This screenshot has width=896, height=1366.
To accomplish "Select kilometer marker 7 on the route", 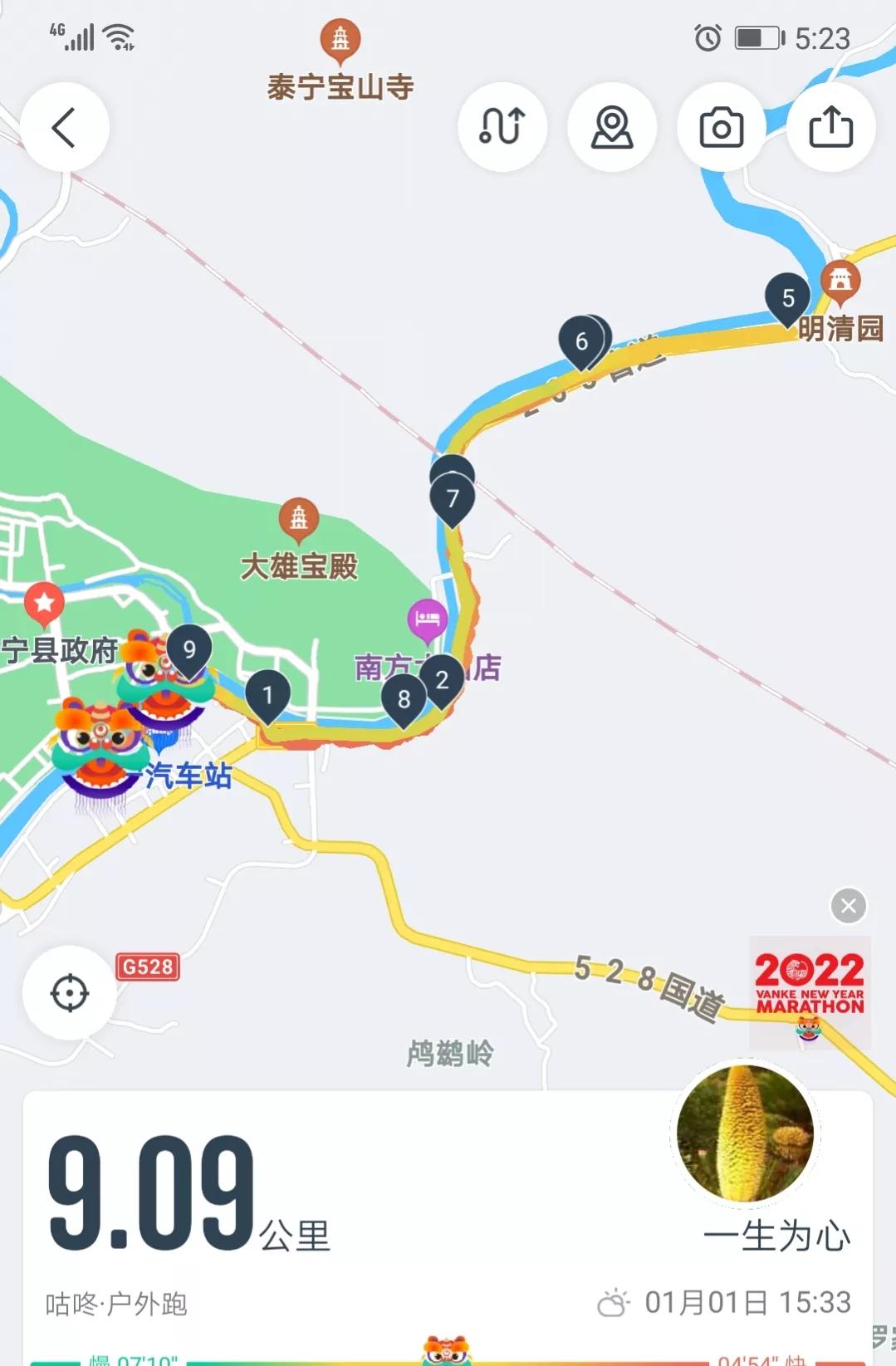I will (x=453, y=496).
